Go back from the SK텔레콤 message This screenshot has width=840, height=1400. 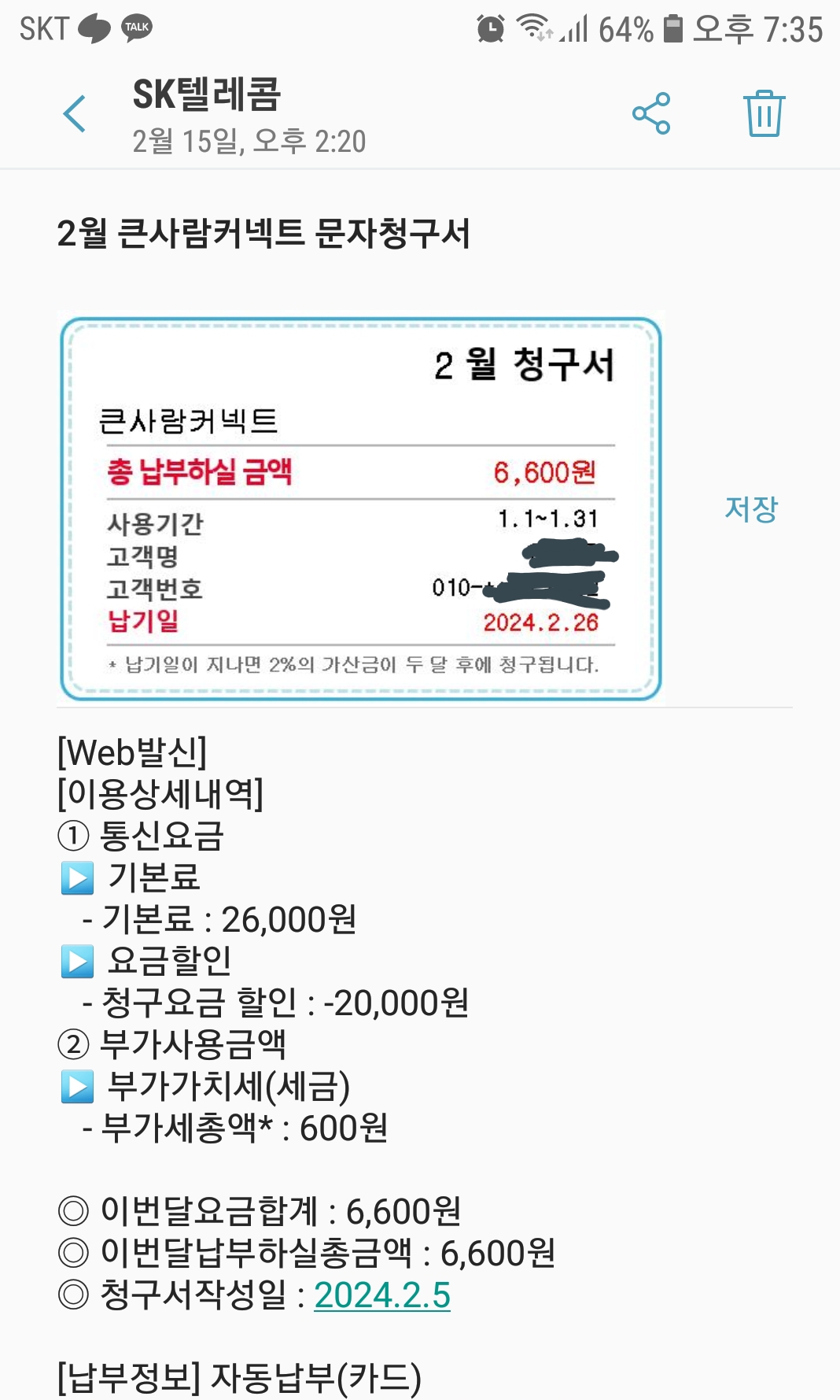tap(75, 114)
